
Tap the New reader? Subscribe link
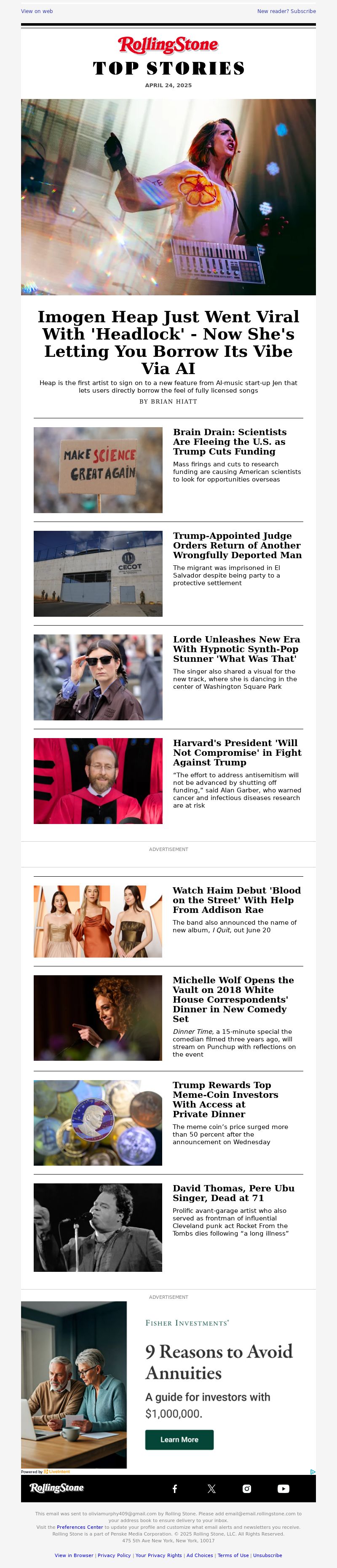[x=286, y=11]
